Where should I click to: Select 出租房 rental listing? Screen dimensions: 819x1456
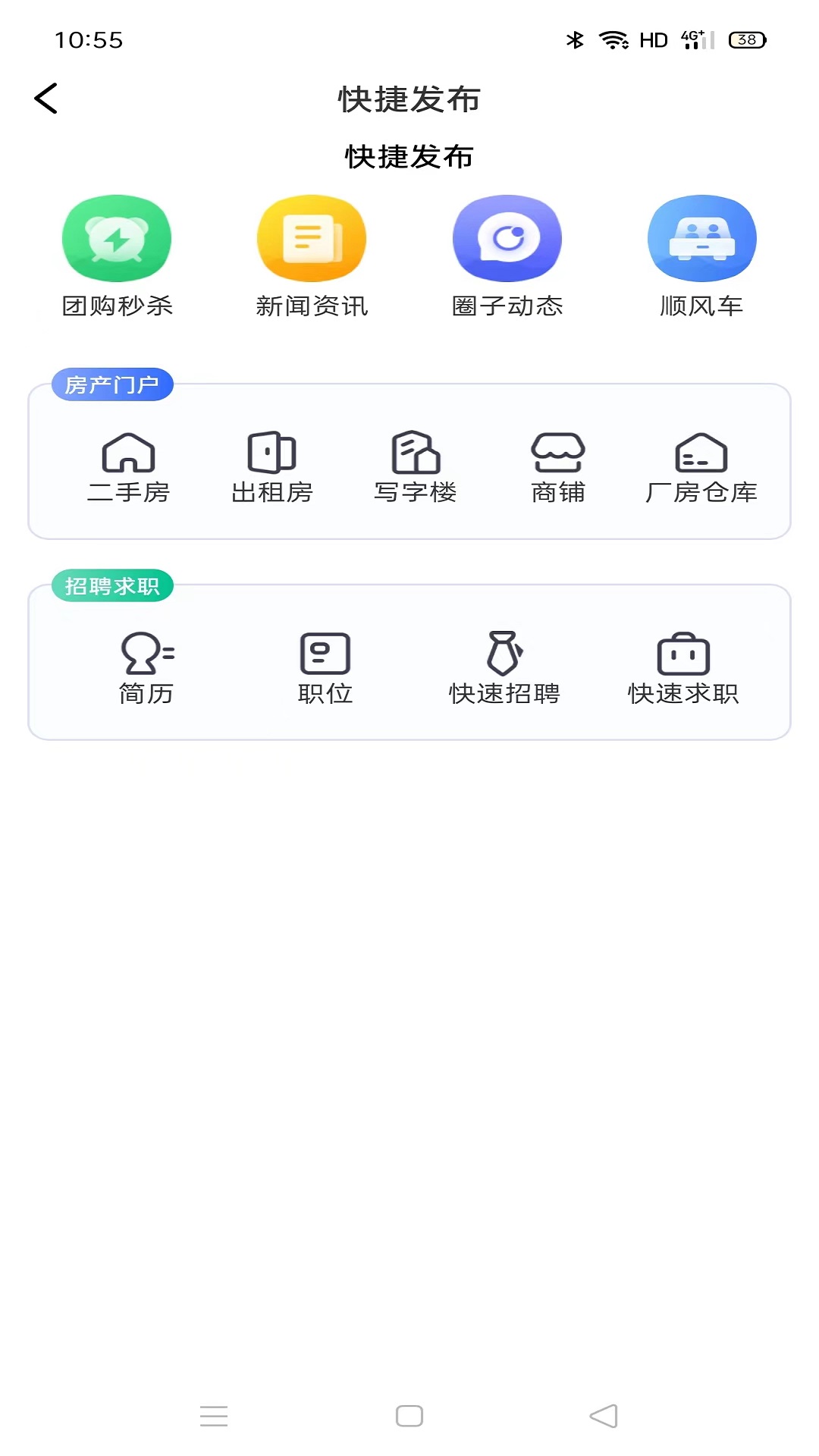pyautogui.click(x=272, y=468)
